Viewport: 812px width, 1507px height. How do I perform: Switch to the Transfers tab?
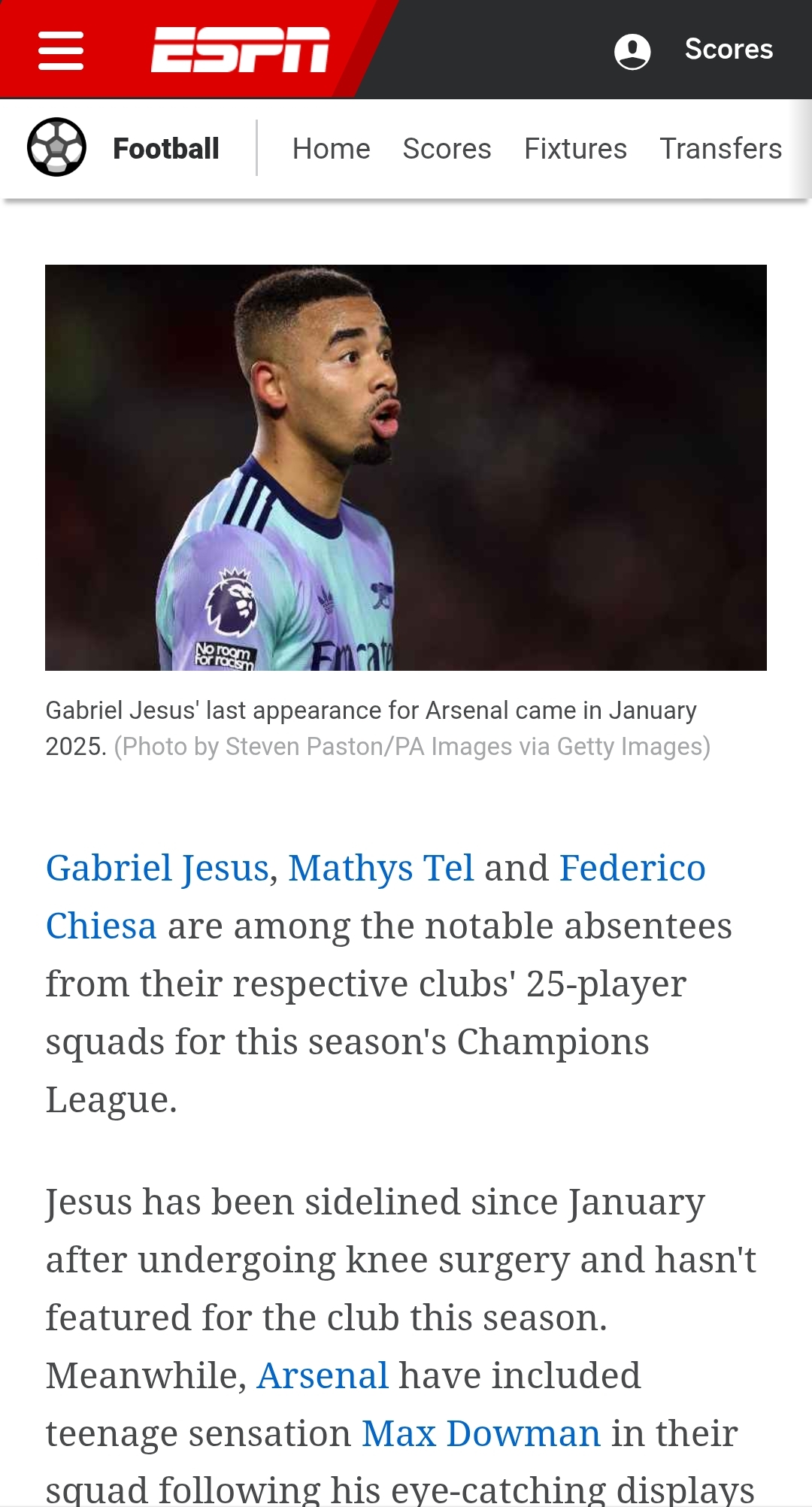(721, 149)
